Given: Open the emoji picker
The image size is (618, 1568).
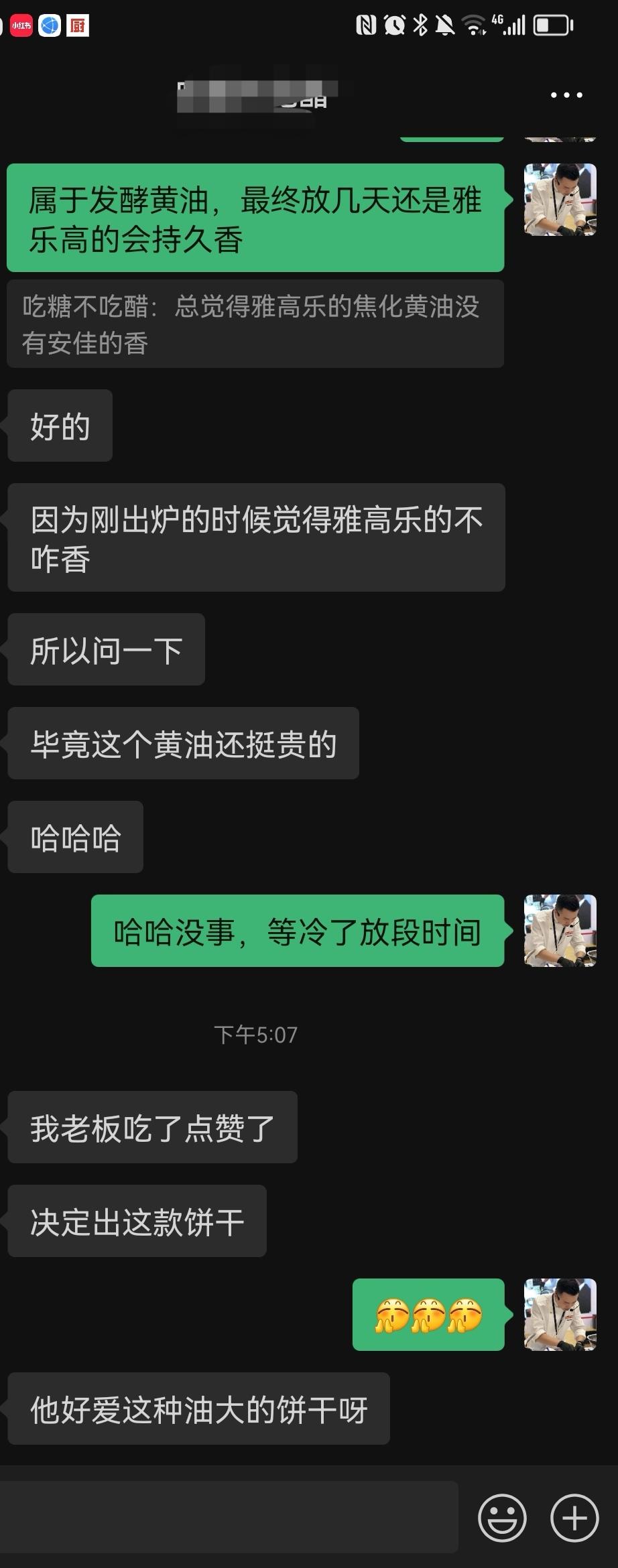Looking at the screenshot, I should tap(502, 1518).
